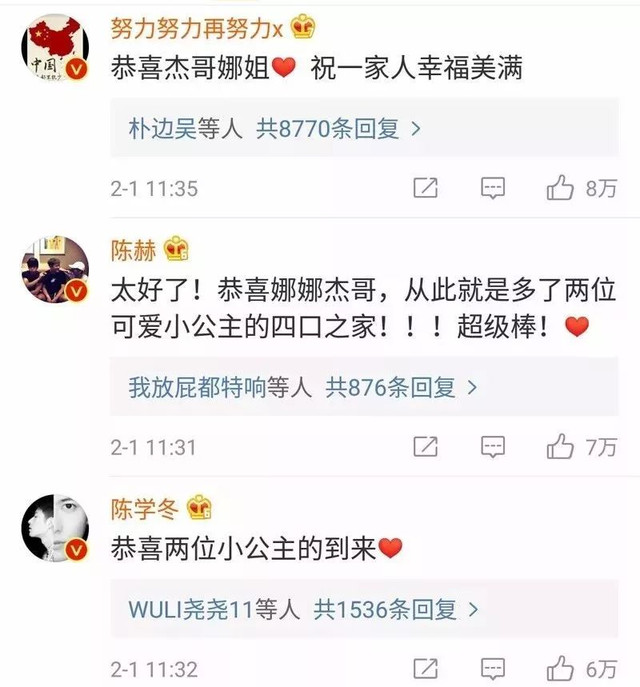This screenshot has width=640, height=687.
Task: Like 努力努力再努力x's comment with 8万 likes
Action: tap(561, 187)
